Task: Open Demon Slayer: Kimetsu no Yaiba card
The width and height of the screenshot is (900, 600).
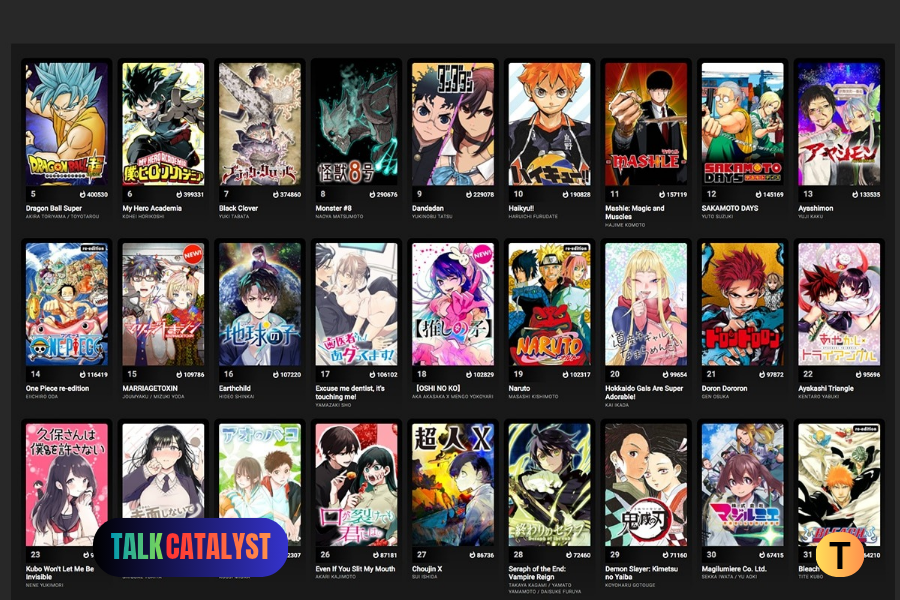Action: tap(646, 484)
